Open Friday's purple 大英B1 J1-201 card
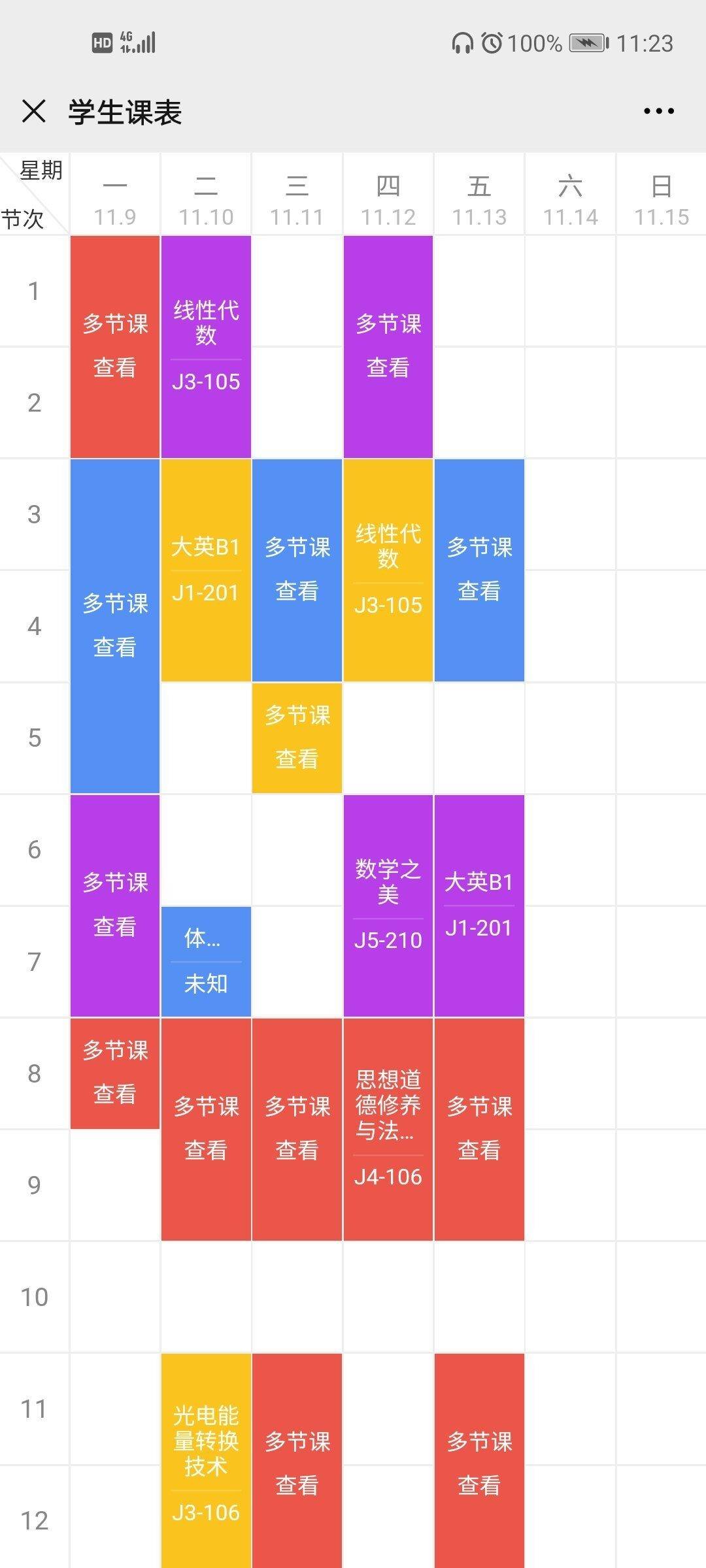The height and width of the screenshot is (1568, 706). tap(479, 906)
